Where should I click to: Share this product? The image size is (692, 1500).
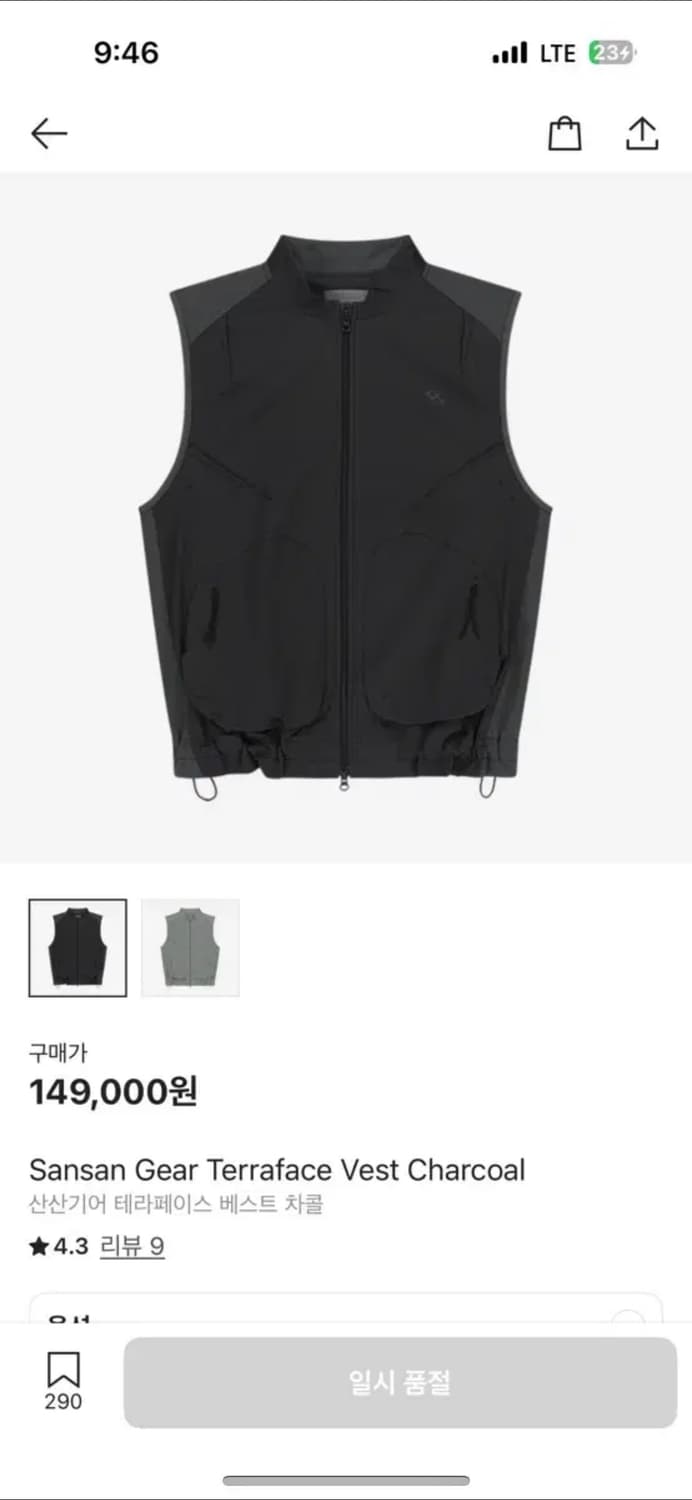coord(642,134)
